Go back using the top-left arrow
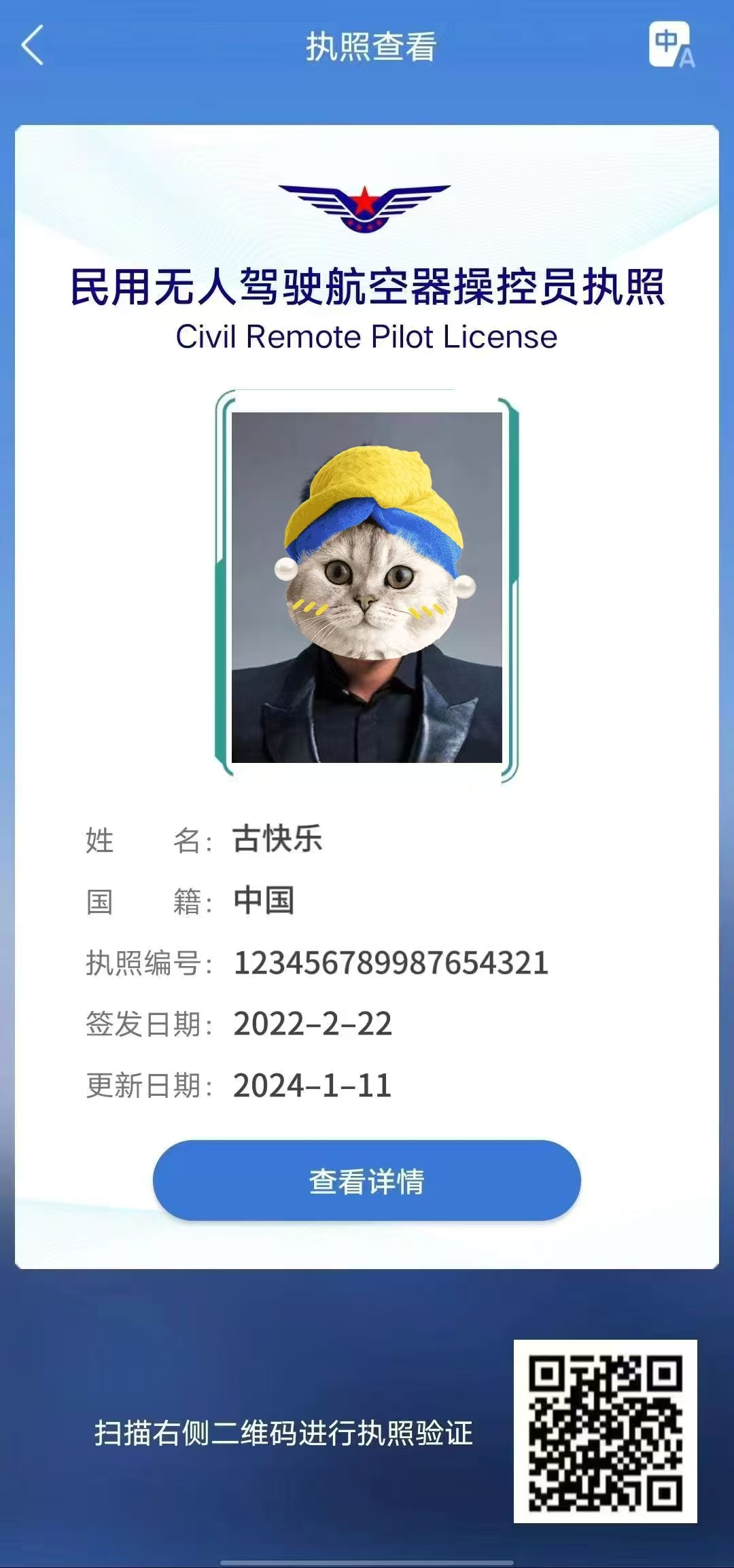The image size is (734, 1568). 33,46
